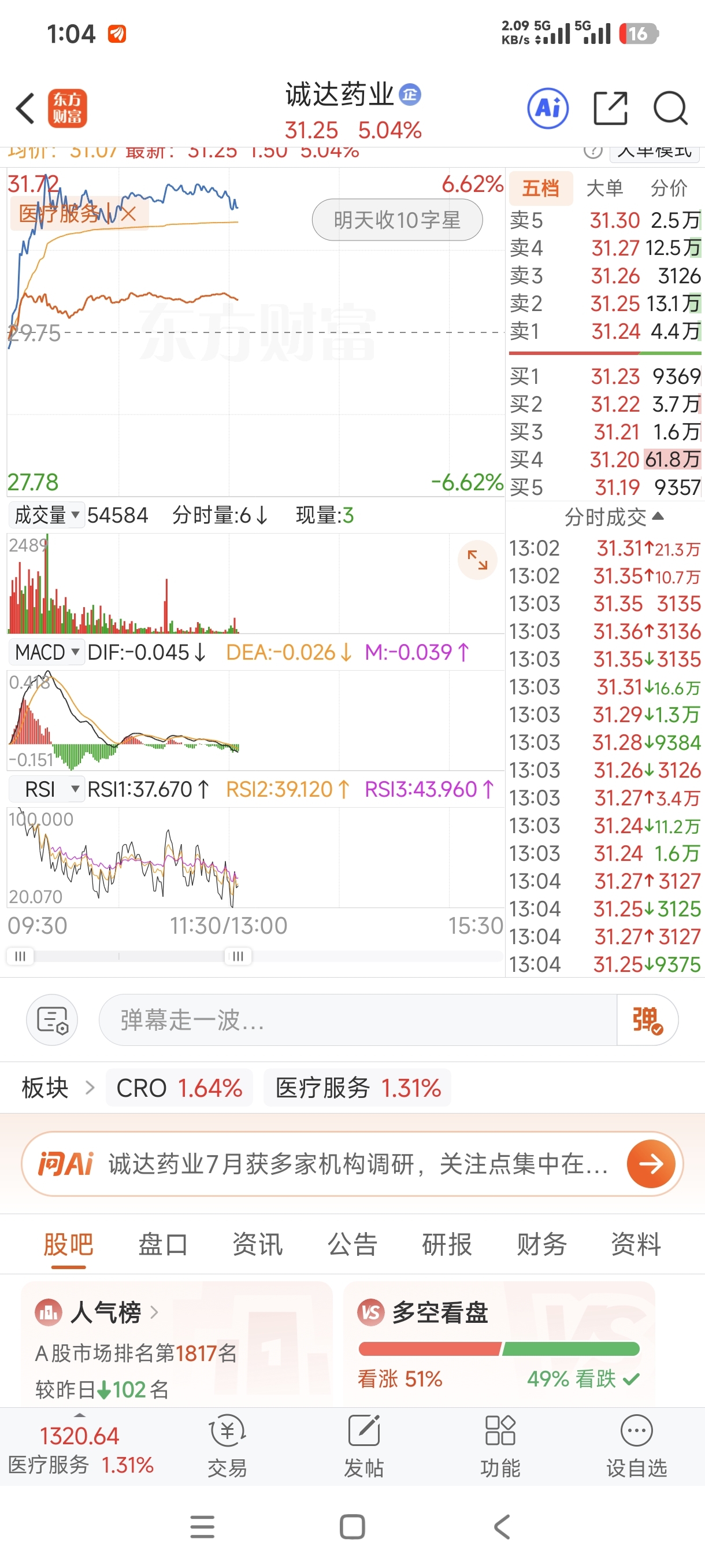Open the search magnifier icon

pyautogui.click(x=670, y=109)
